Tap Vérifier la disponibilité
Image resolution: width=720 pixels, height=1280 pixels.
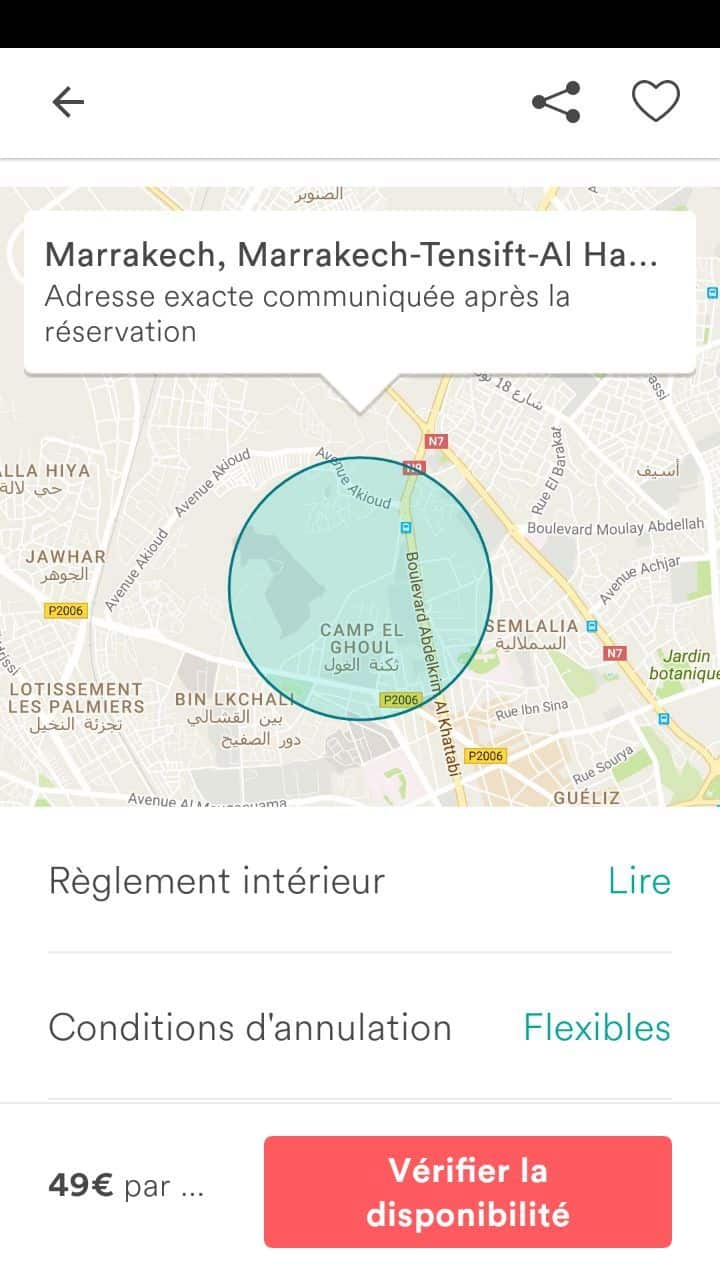coord(467,1192)
